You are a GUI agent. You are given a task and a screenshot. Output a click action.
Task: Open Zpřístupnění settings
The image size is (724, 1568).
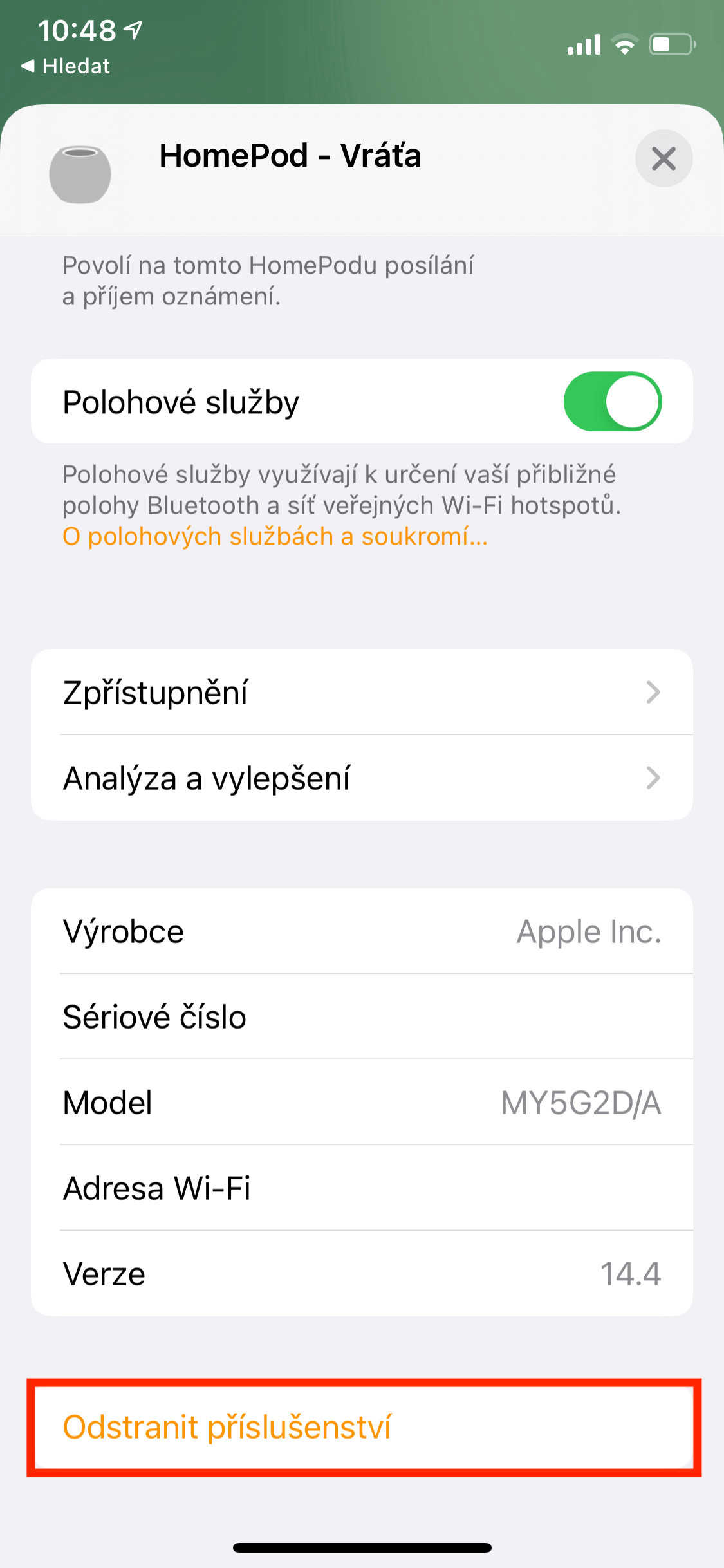pos(362,692)
